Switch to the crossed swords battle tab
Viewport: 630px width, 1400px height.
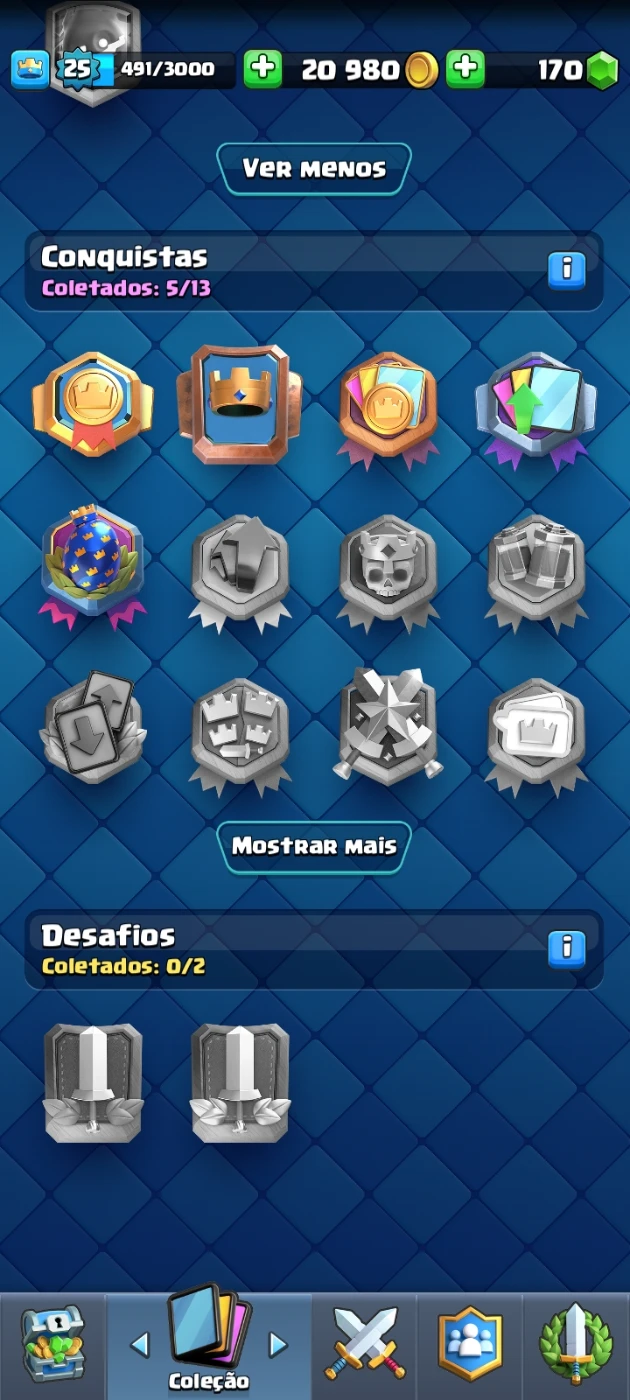point(365,1345)
